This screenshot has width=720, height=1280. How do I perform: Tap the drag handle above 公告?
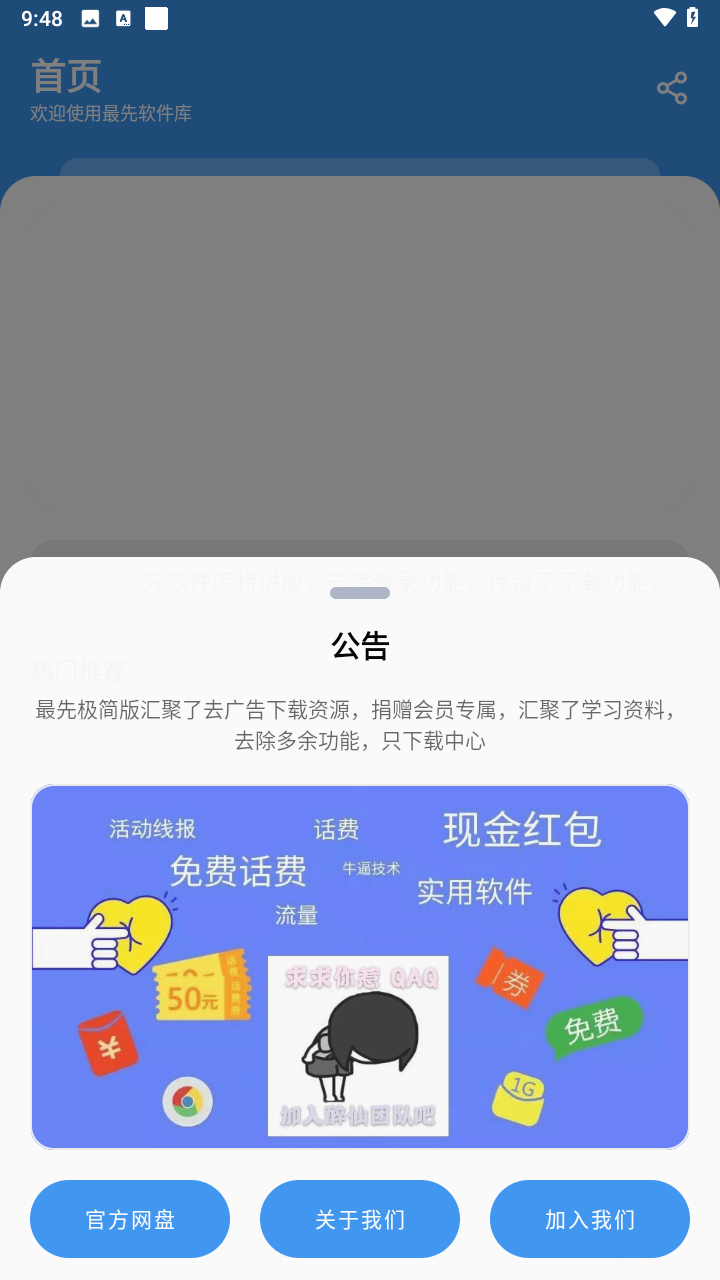coord(360,592)
